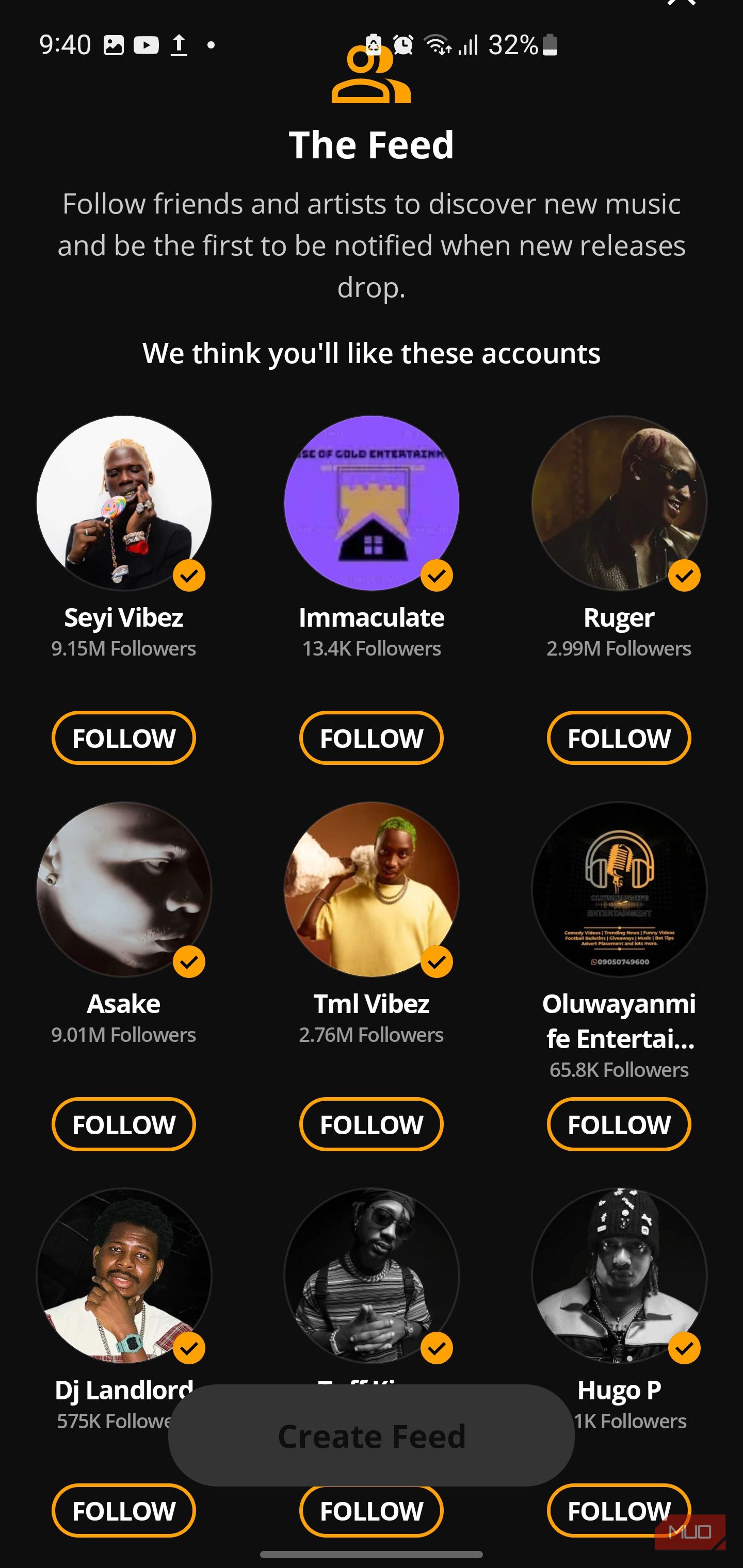Follow Ruger
The image size is (743, 1568).
pos(619,738)
